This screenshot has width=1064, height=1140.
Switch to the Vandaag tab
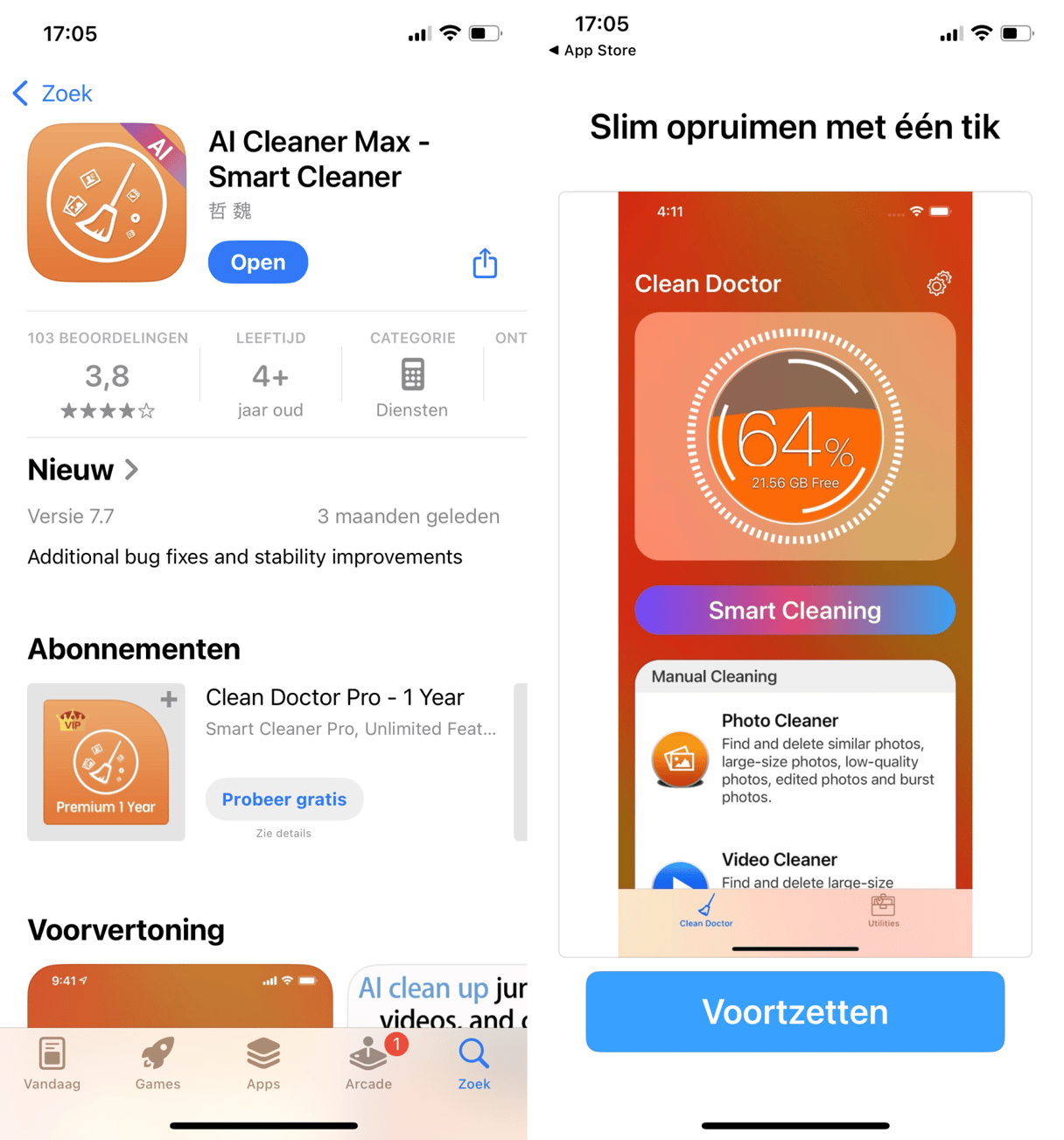[x=52, y=1063]
